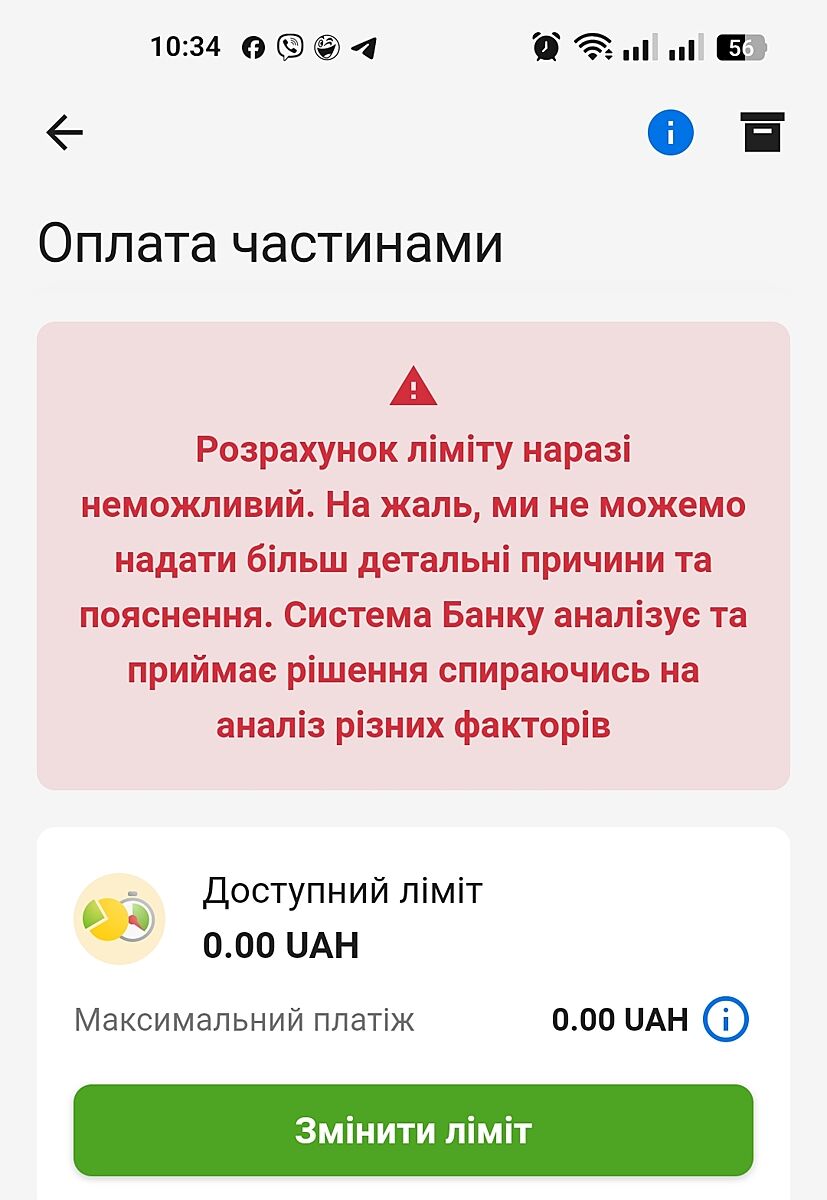Tap the green Змінити ліміт button
Image resolution: width=827 pixels, height=1200 pixels.
pyautogui.click(x=413, y=1130)
